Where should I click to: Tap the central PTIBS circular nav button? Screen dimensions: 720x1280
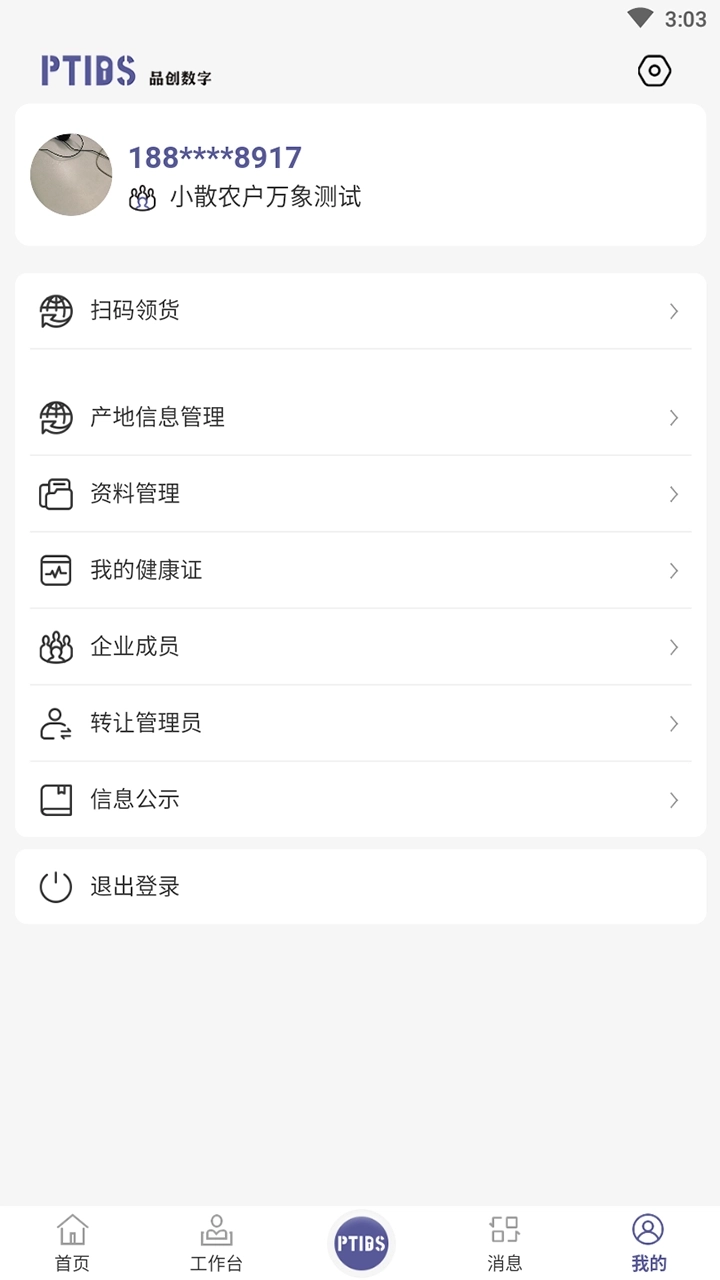360,1242
